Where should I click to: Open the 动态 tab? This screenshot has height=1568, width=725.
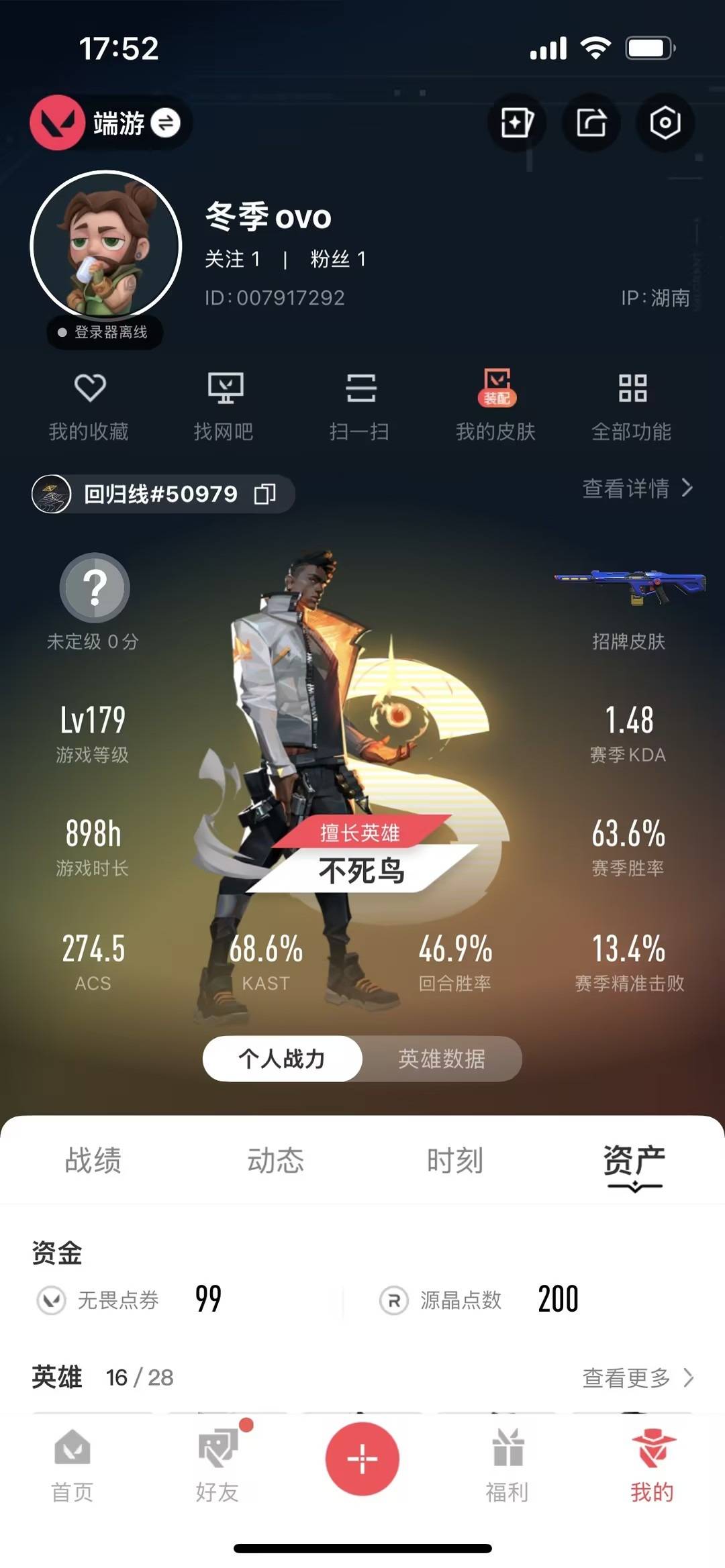coord(277,1162)
